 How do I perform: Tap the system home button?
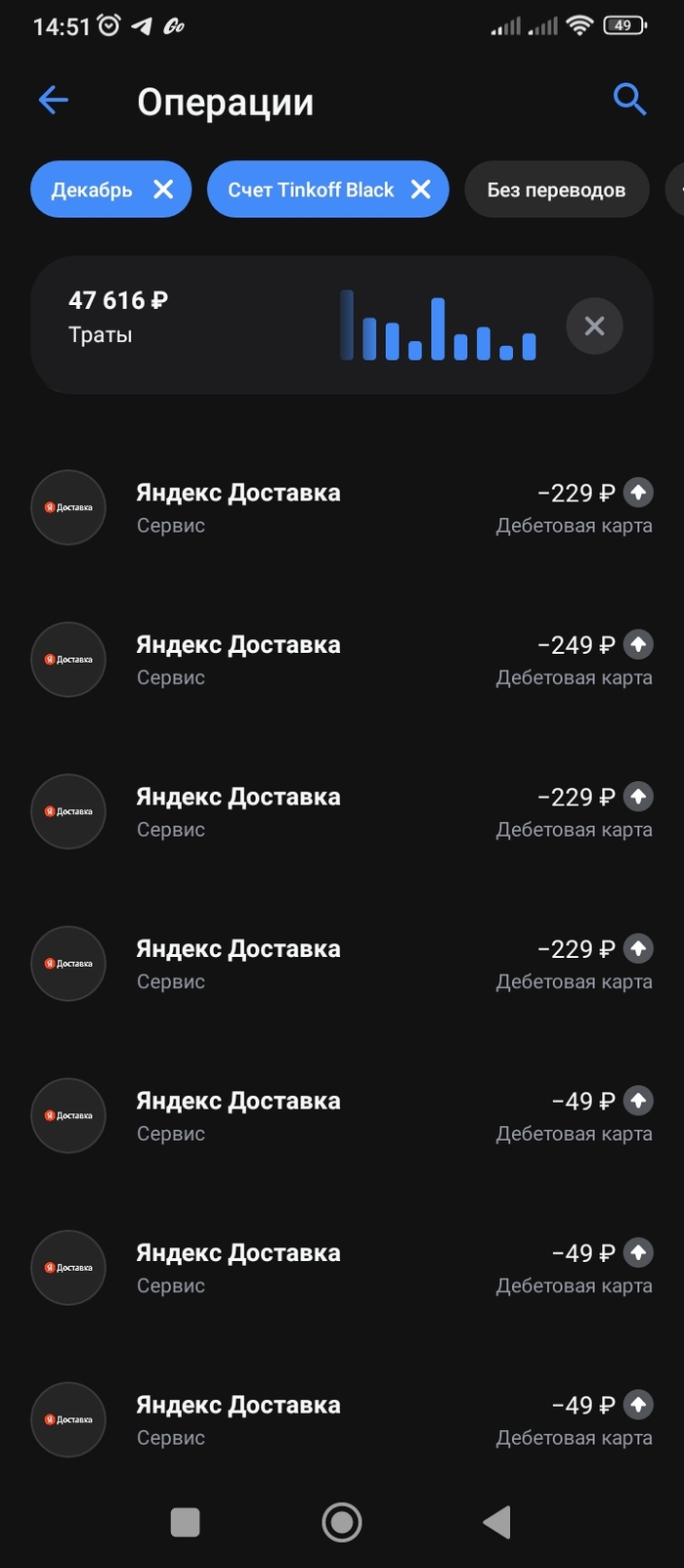pos(342,1521)
